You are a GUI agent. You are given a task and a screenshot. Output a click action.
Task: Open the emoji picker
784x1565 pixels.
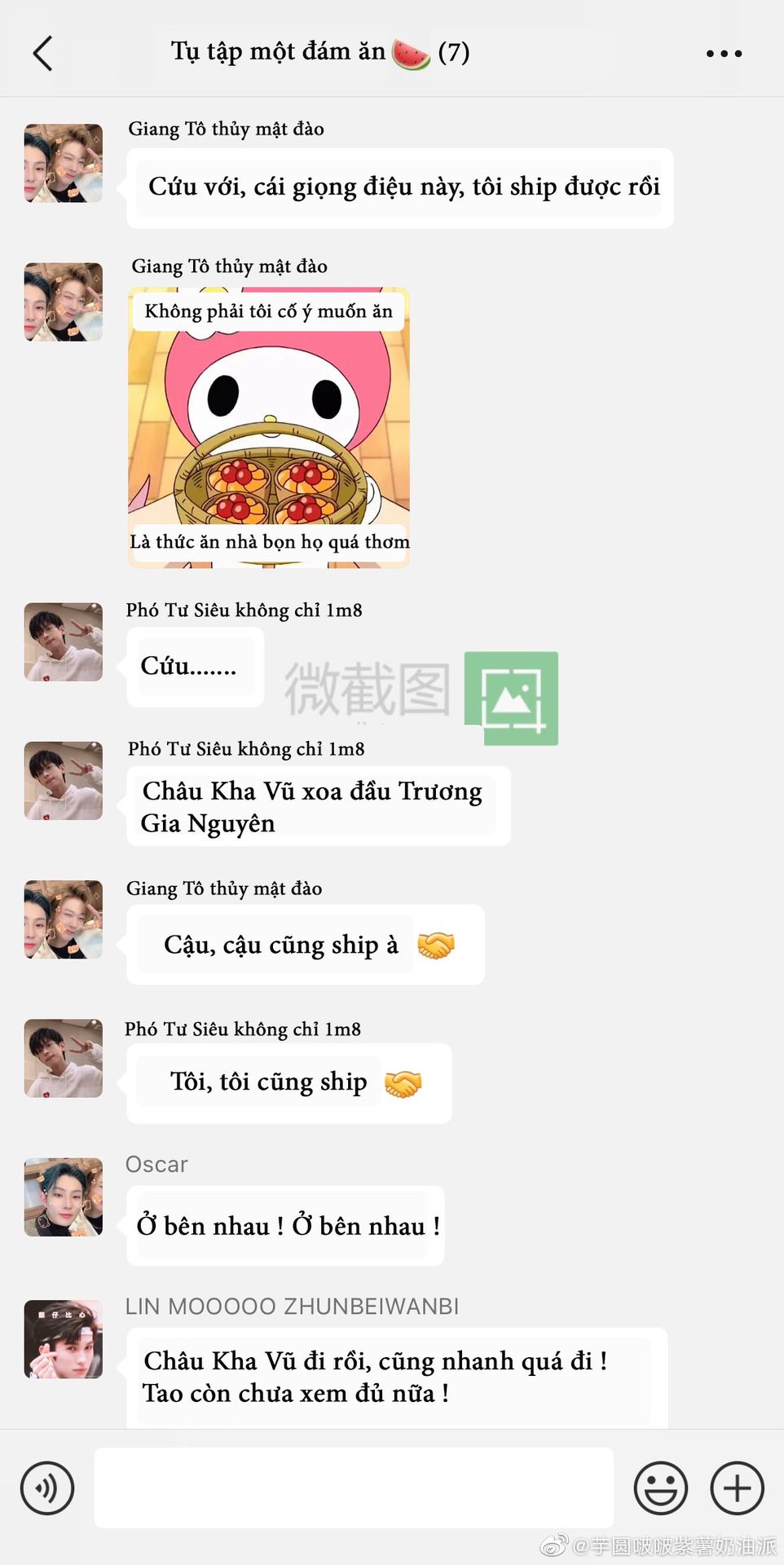[x=660, y=1488]
